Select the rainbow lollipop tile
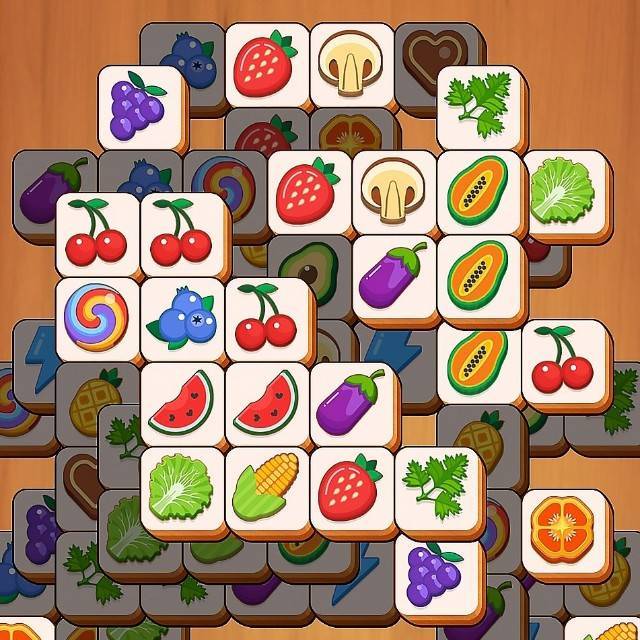The width and height of the screenshot is (640, 640). pos(96,319)
